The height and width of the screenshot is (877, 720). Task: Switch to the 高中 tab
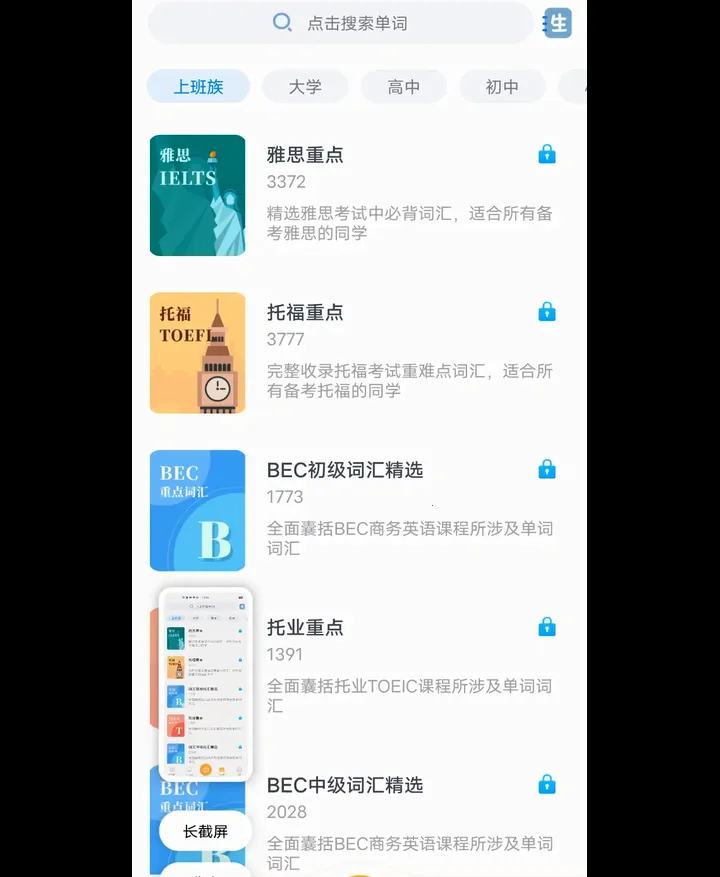[x=404, y=87]
